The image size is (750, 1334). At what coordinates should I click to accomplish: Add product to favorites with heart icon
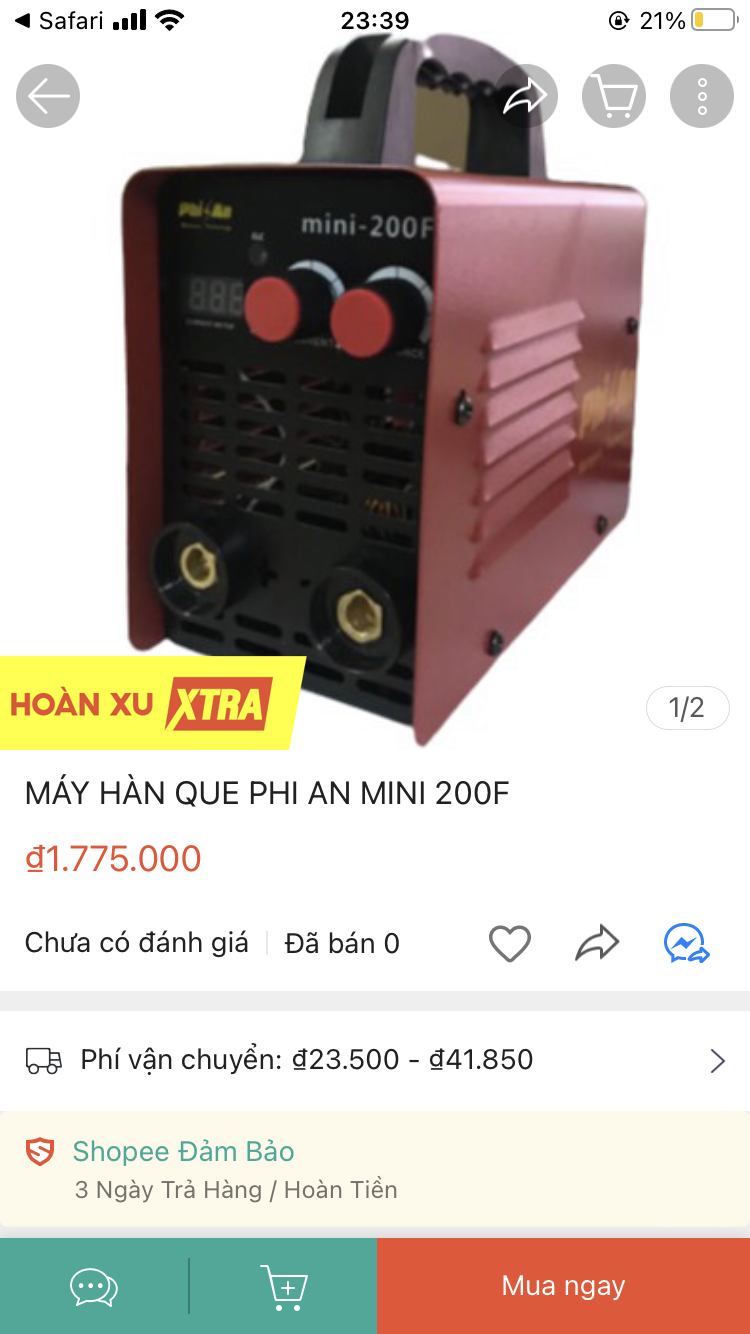[509, 943]
